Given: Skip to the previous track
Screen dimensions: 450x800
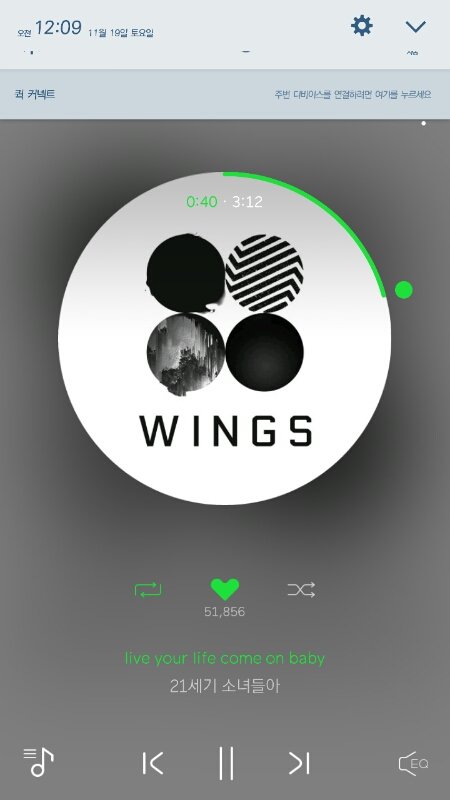Looking at the screenshot, I should (x=153, y=763).
